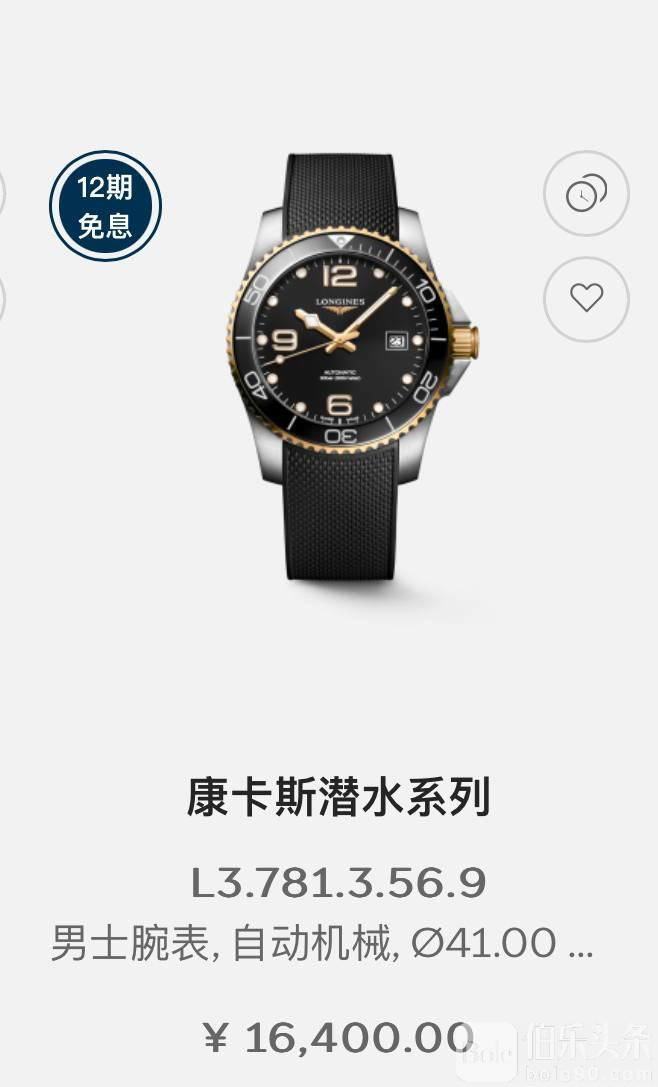Image resolution: width=658 pixels, height=1087 pixels.
Task: Open the L3.781.3.56.9 watch product page
Action: pyautogui.click(x=339, y=882)
